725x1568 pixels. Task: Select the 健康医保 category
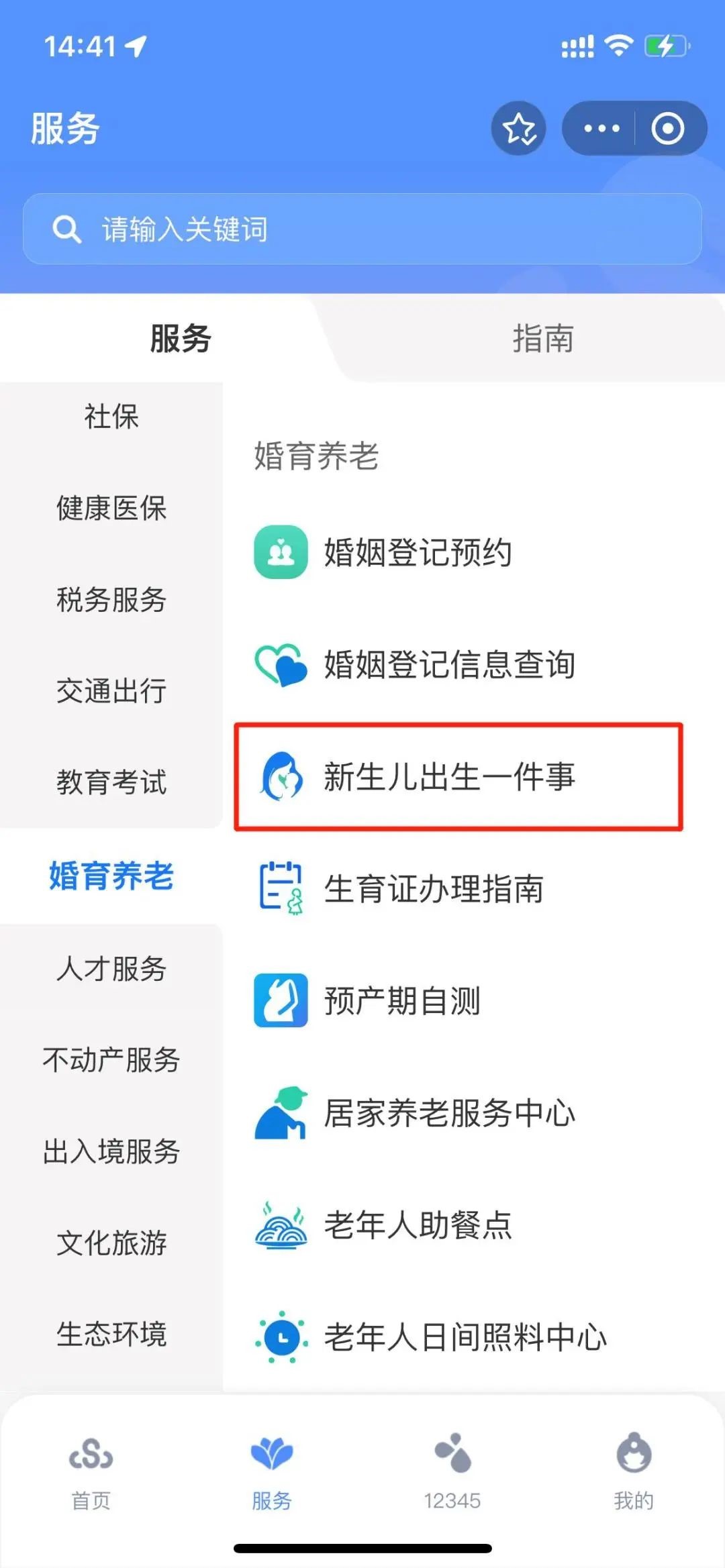click(x=111, y=508)
